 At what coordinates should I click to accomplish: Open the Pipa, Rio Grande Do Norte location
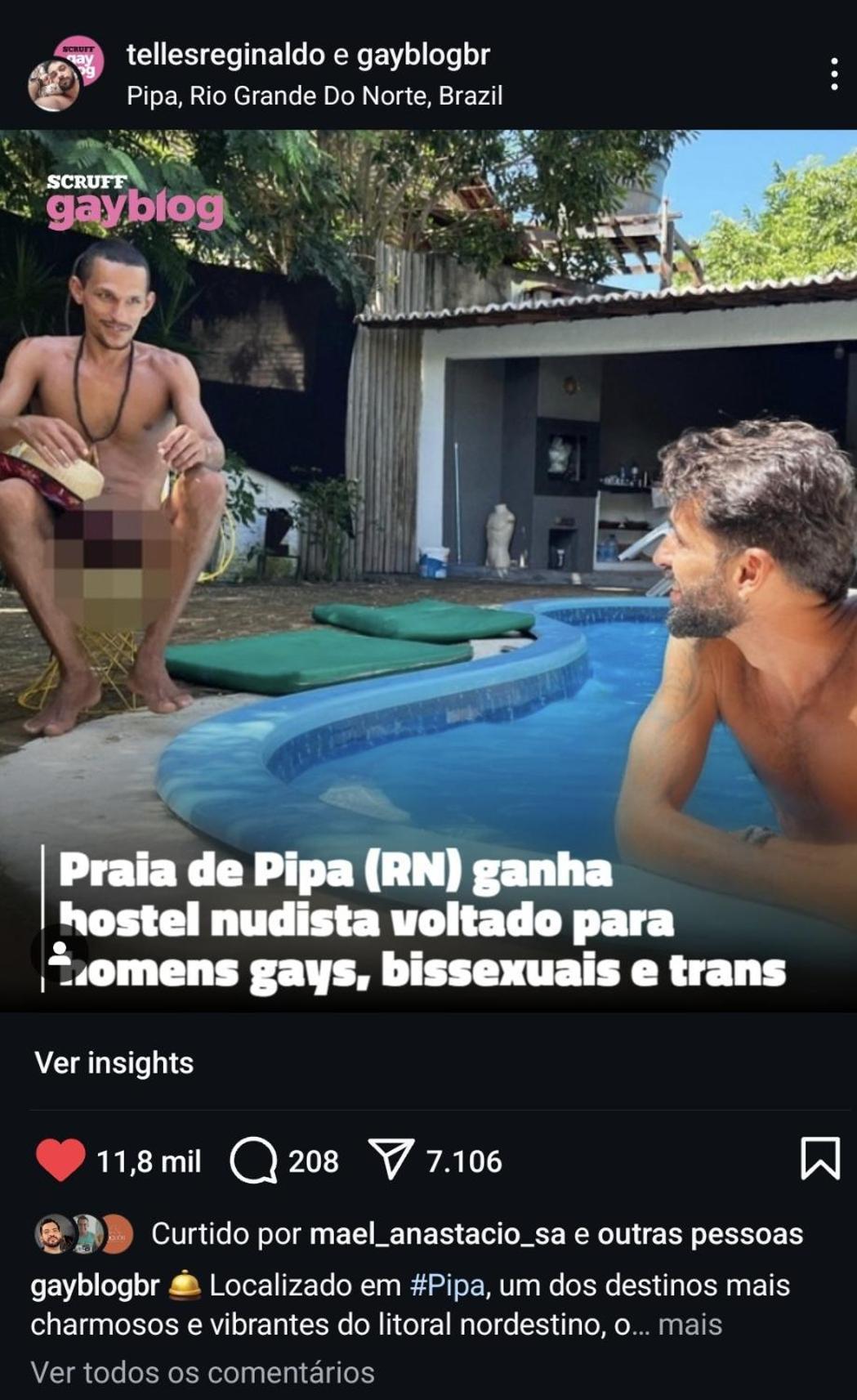coord(315,96)
